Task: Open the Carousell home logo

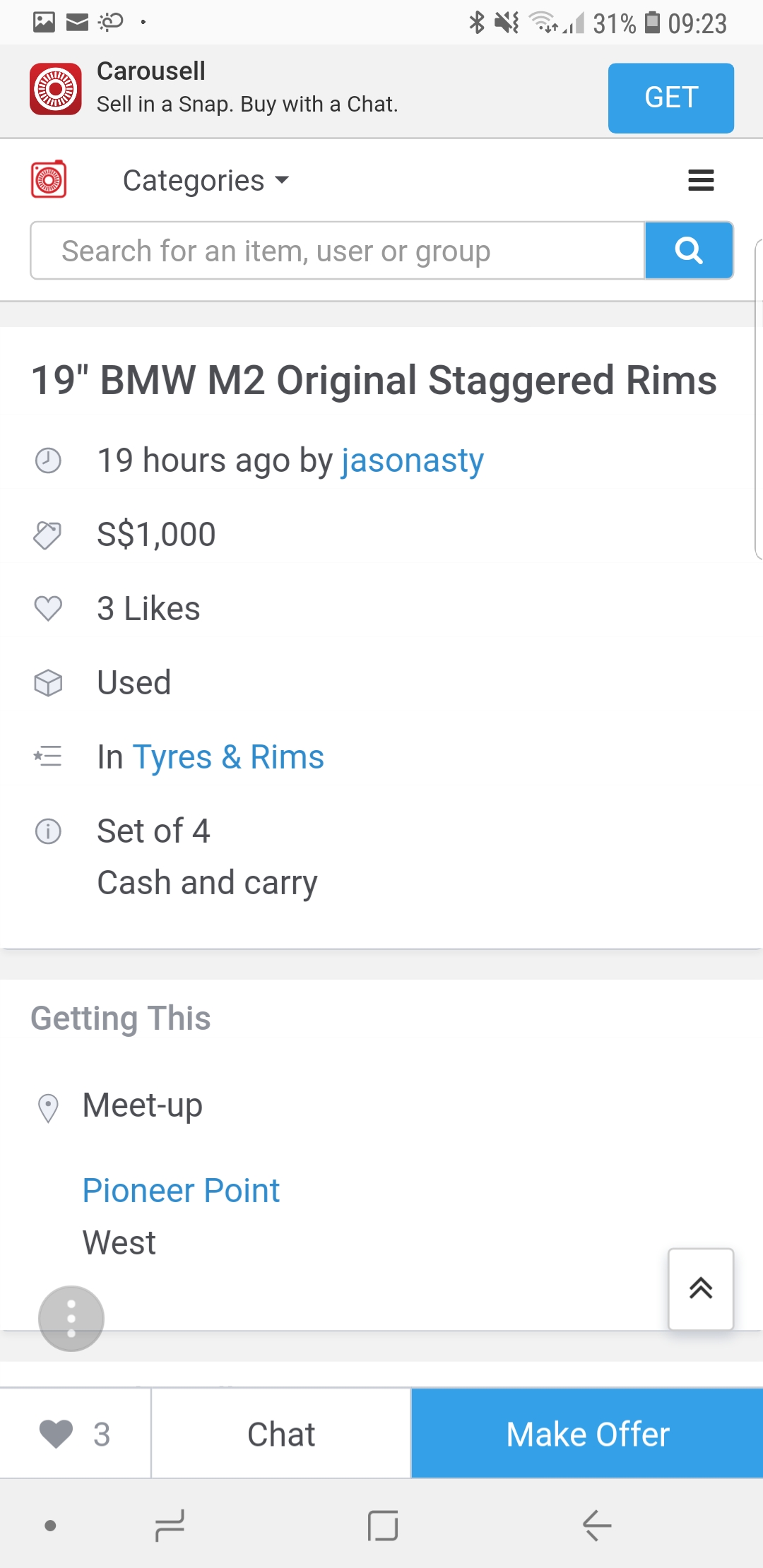Action: (x=49, y=179)
